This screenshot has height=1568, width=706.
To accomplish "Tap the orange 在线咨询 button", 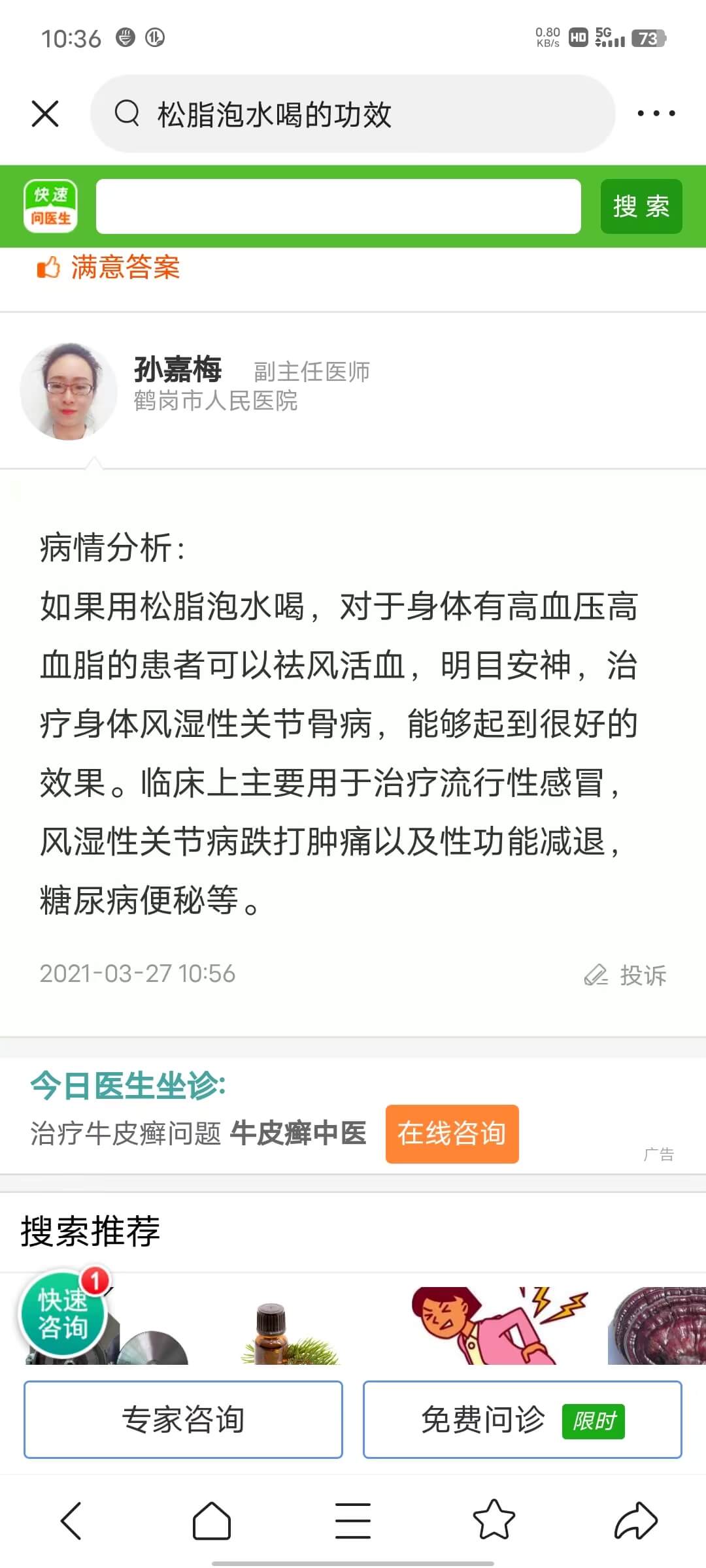I will (452, 1134).
